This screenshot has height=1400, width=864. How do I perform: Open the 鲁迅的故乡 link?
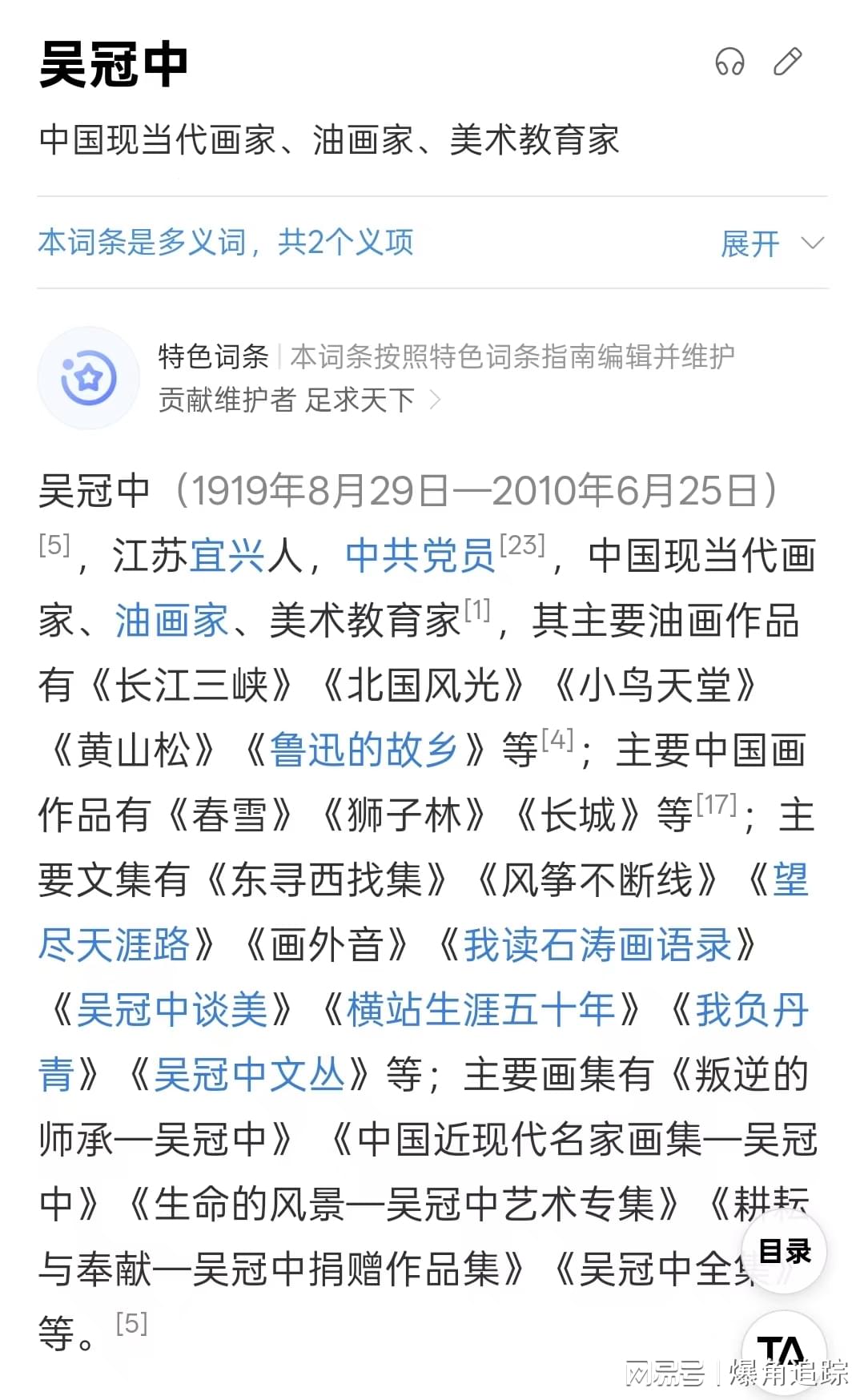363,750
